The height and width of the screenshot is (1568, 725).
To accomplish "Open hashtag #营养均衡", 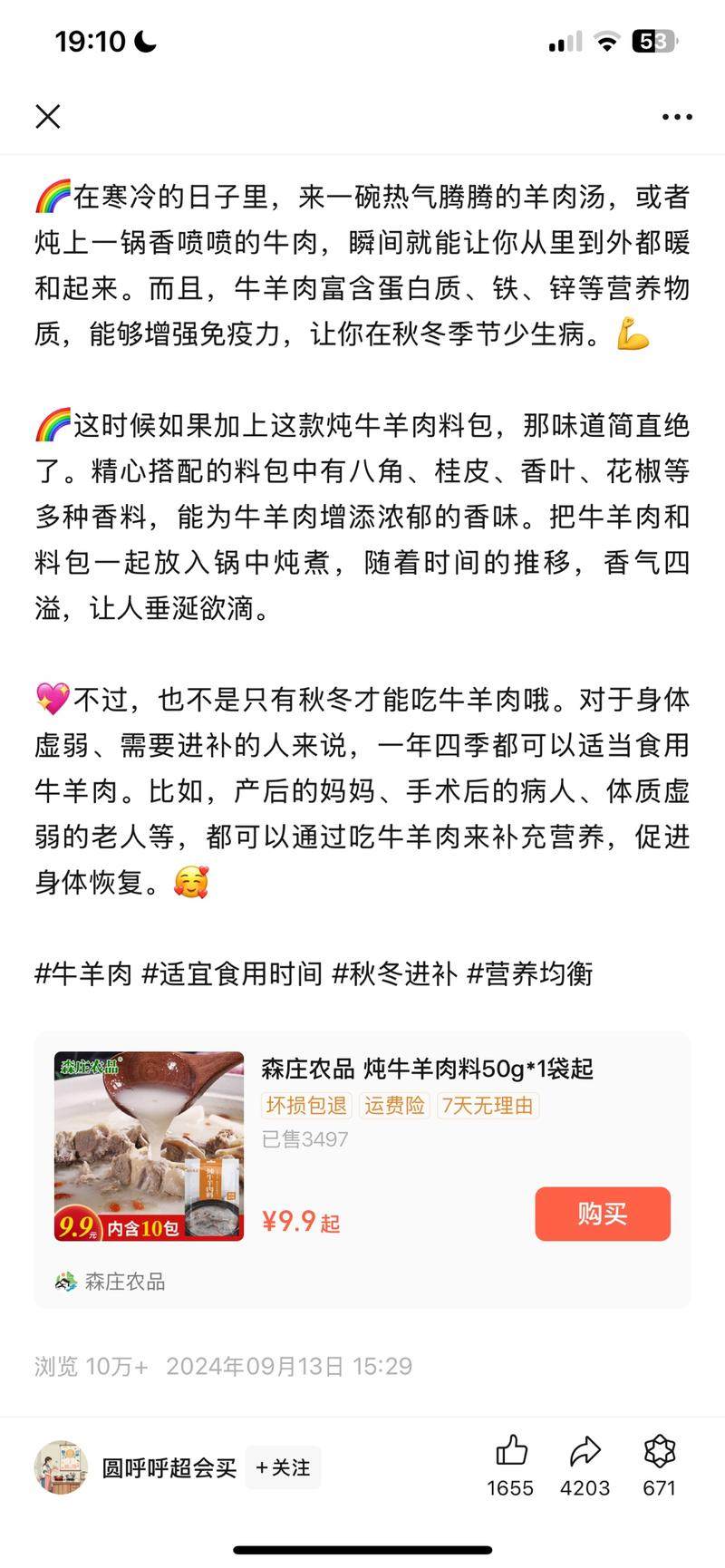I will [x=529, y=973].
